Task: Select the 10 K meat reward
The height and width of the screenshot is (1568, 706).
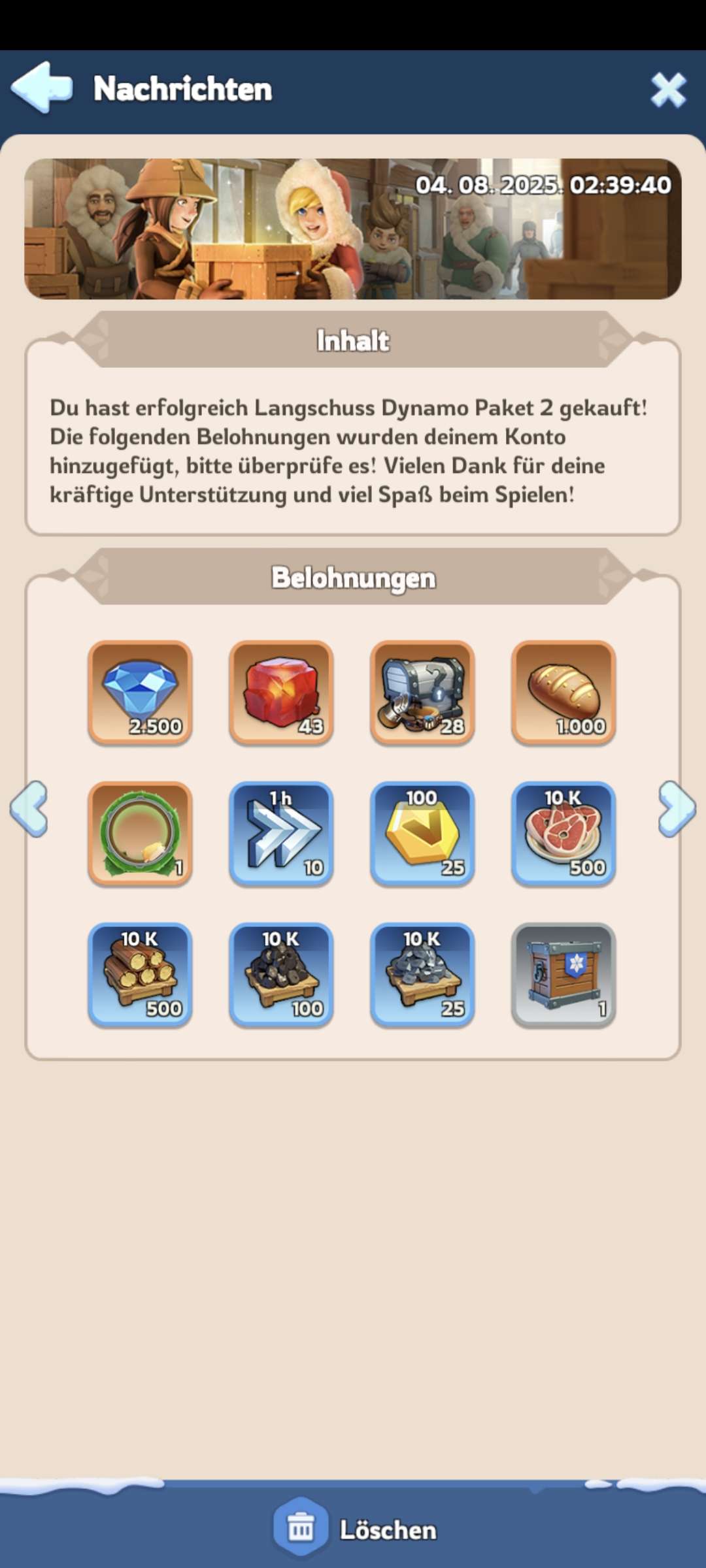Action: (x=563, y=834)
